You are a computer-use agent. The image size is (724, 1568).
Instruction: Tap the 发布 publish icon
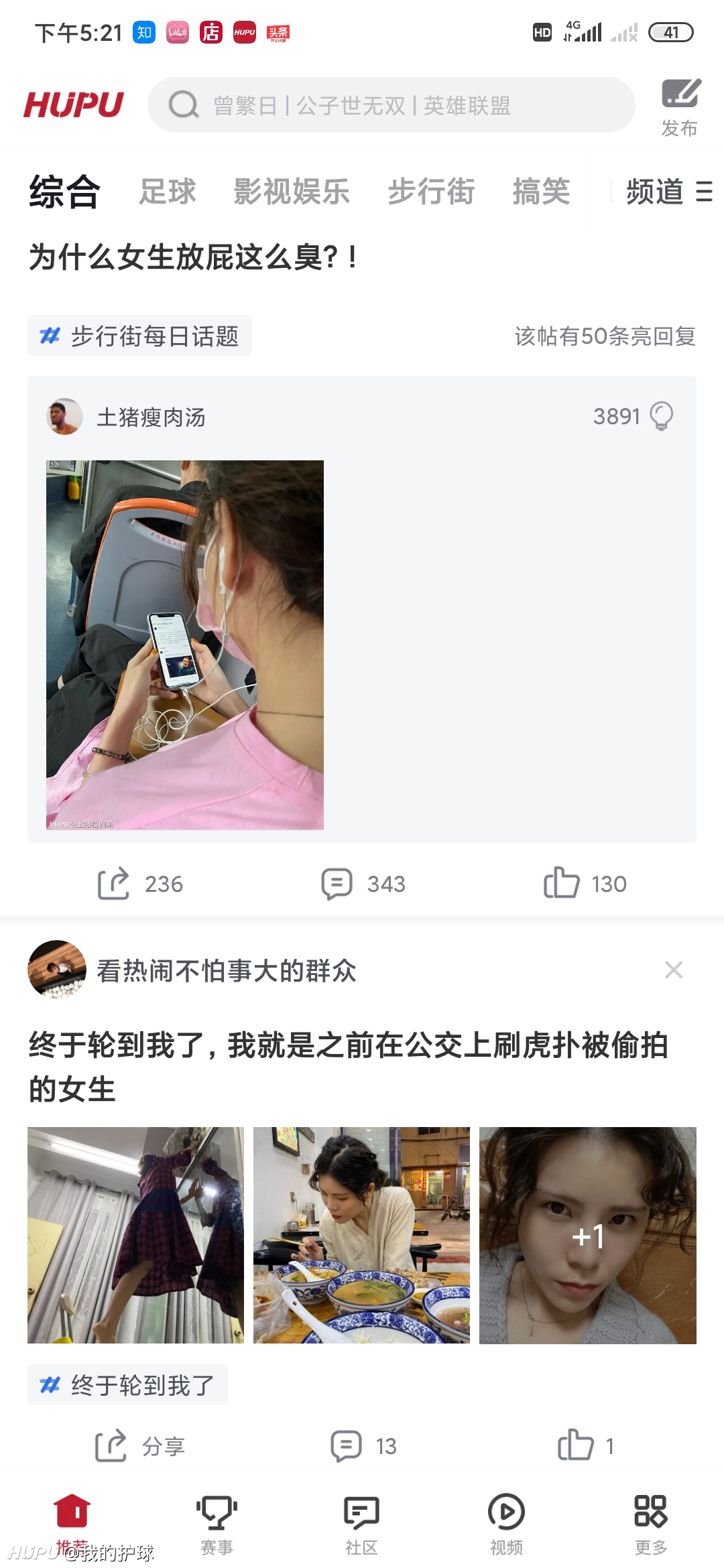(x=680, y=107)
